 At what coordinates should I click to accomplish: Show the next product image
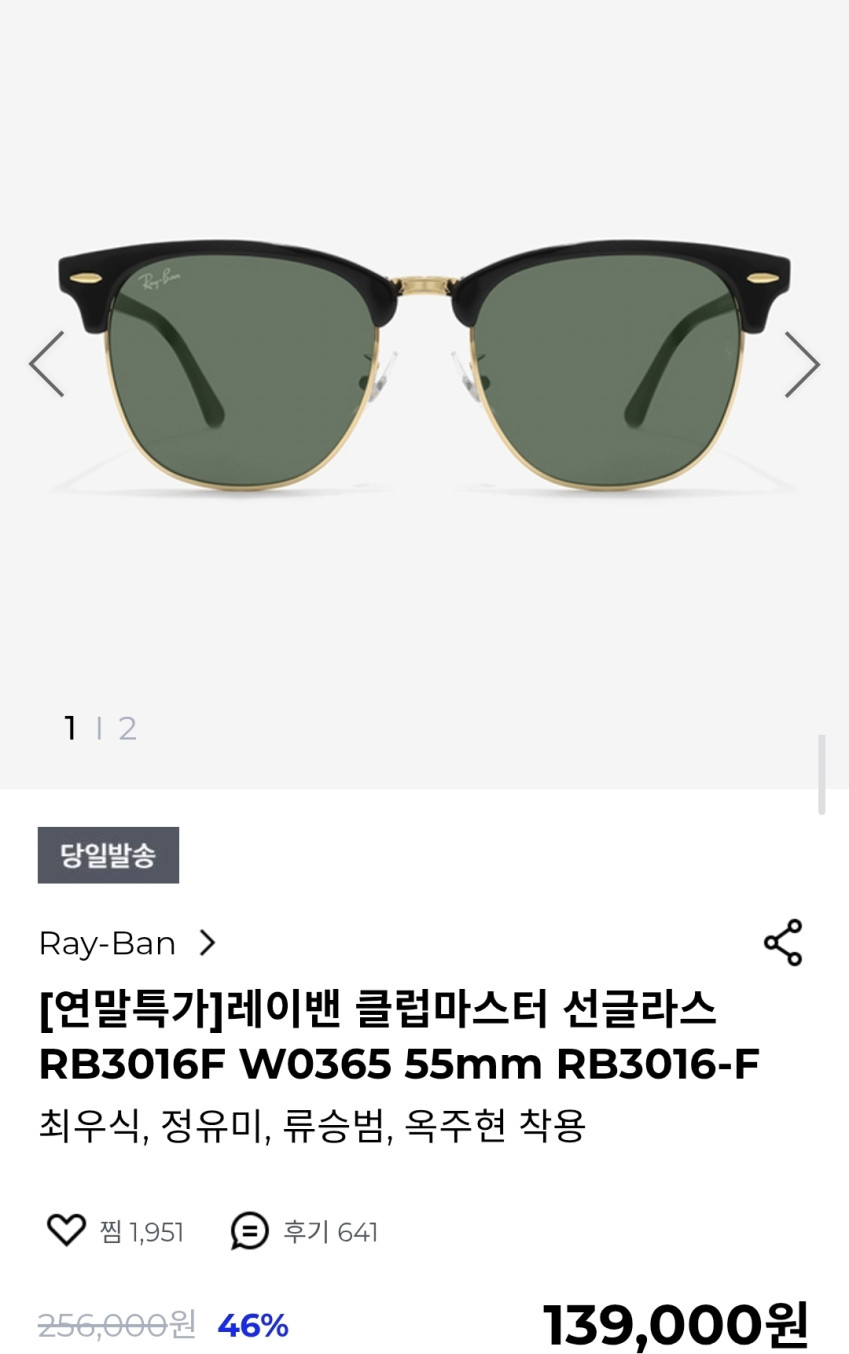tap(801, 365)
